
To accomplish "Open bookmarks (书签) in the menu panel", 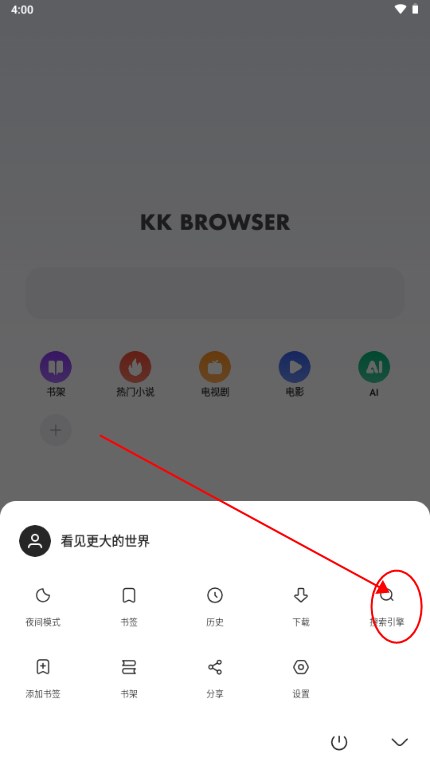I will [129, 606].
